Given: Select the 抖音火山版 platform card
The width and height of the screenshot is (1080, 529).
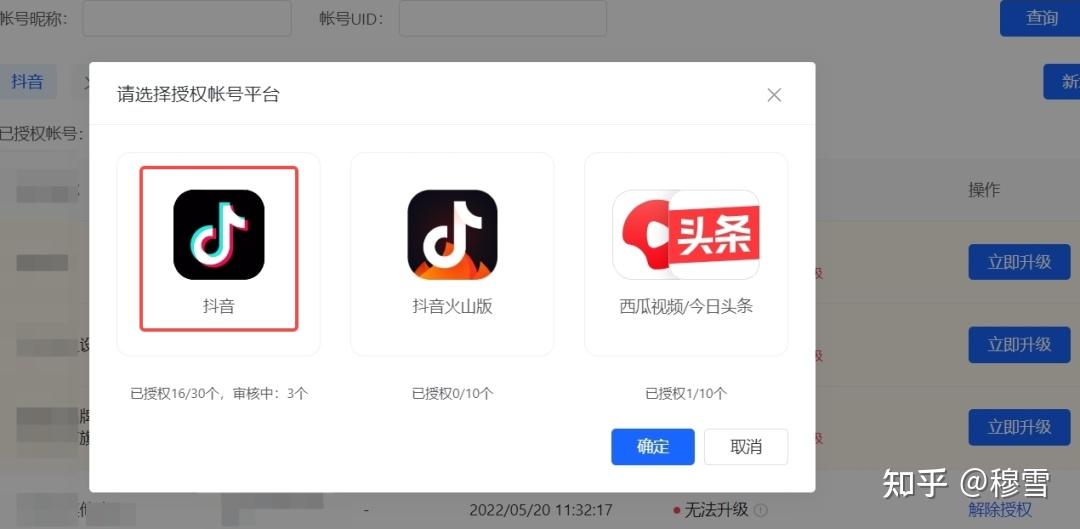Looking at the screenshot, I should click(452, 253).
